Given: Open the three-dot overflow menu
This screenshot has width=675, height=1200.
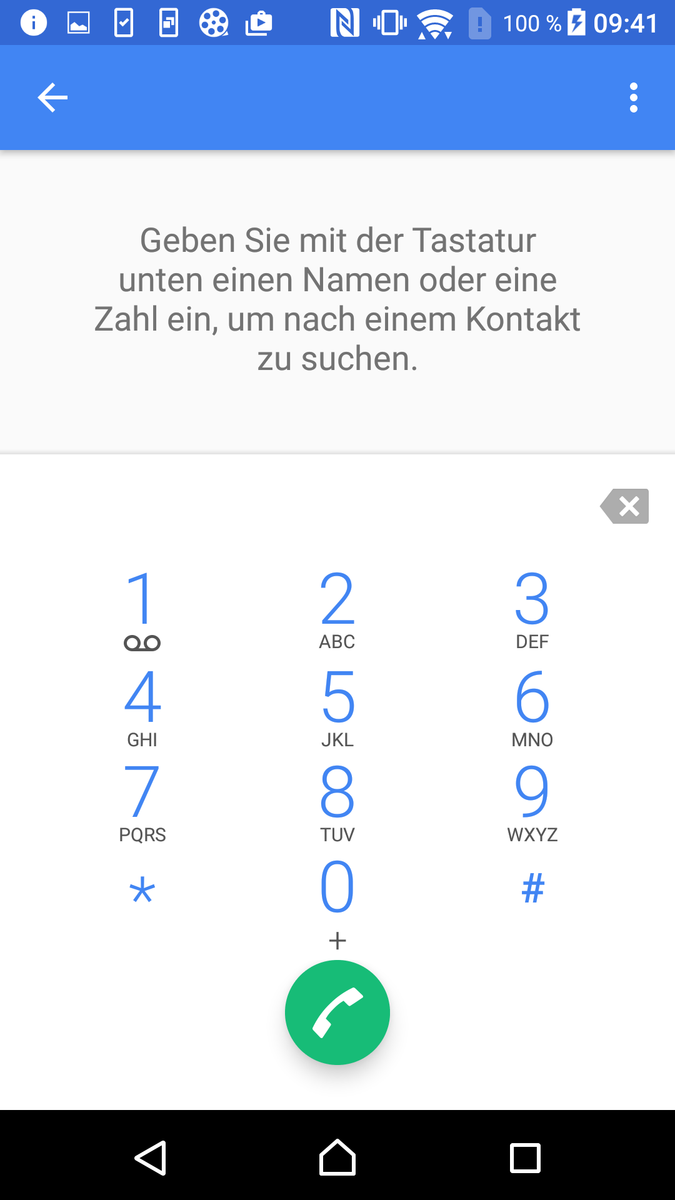Looking at the screenshot, I should click(633, 97).
